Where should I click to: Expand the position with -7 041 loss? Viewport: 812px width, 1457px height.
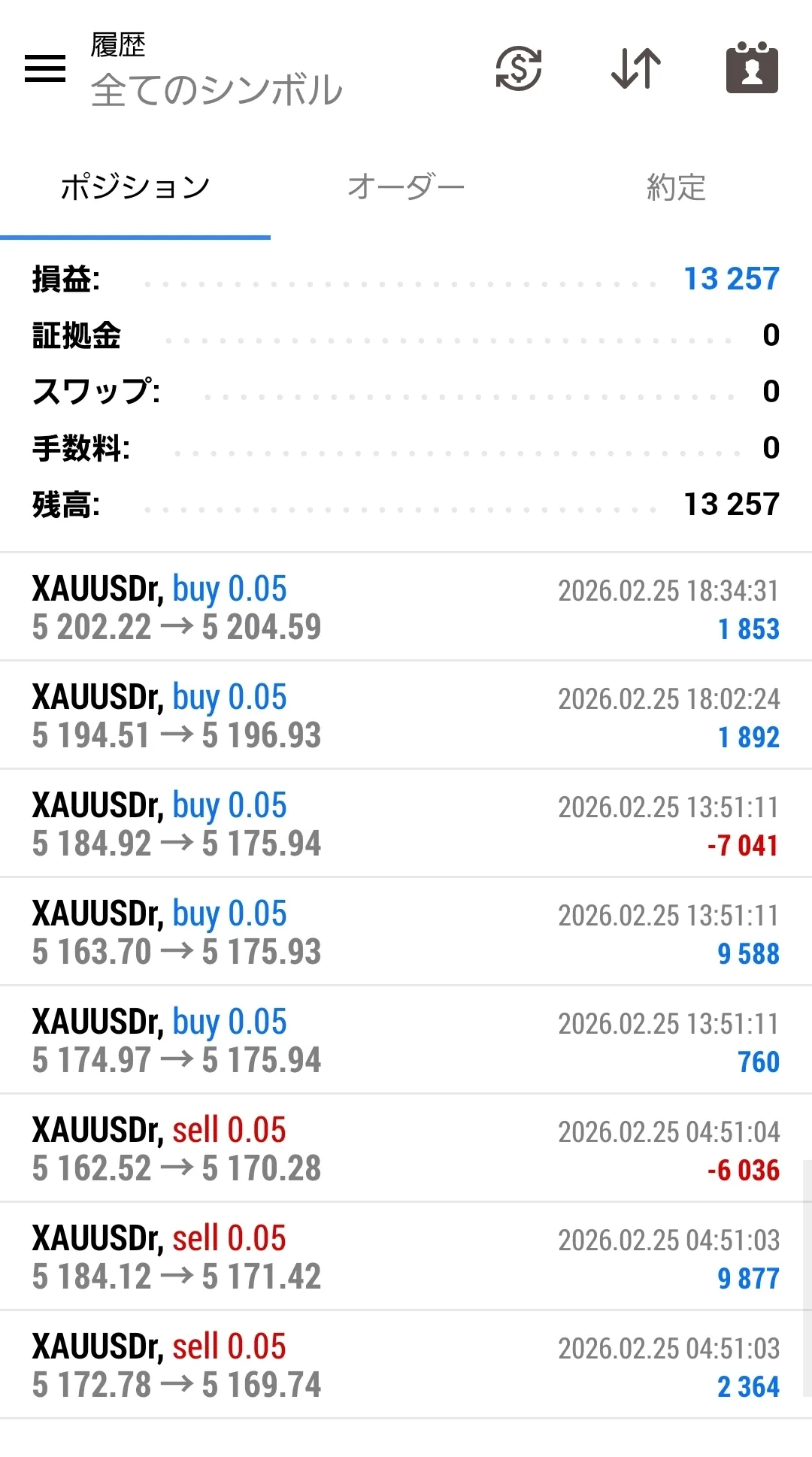406,824
